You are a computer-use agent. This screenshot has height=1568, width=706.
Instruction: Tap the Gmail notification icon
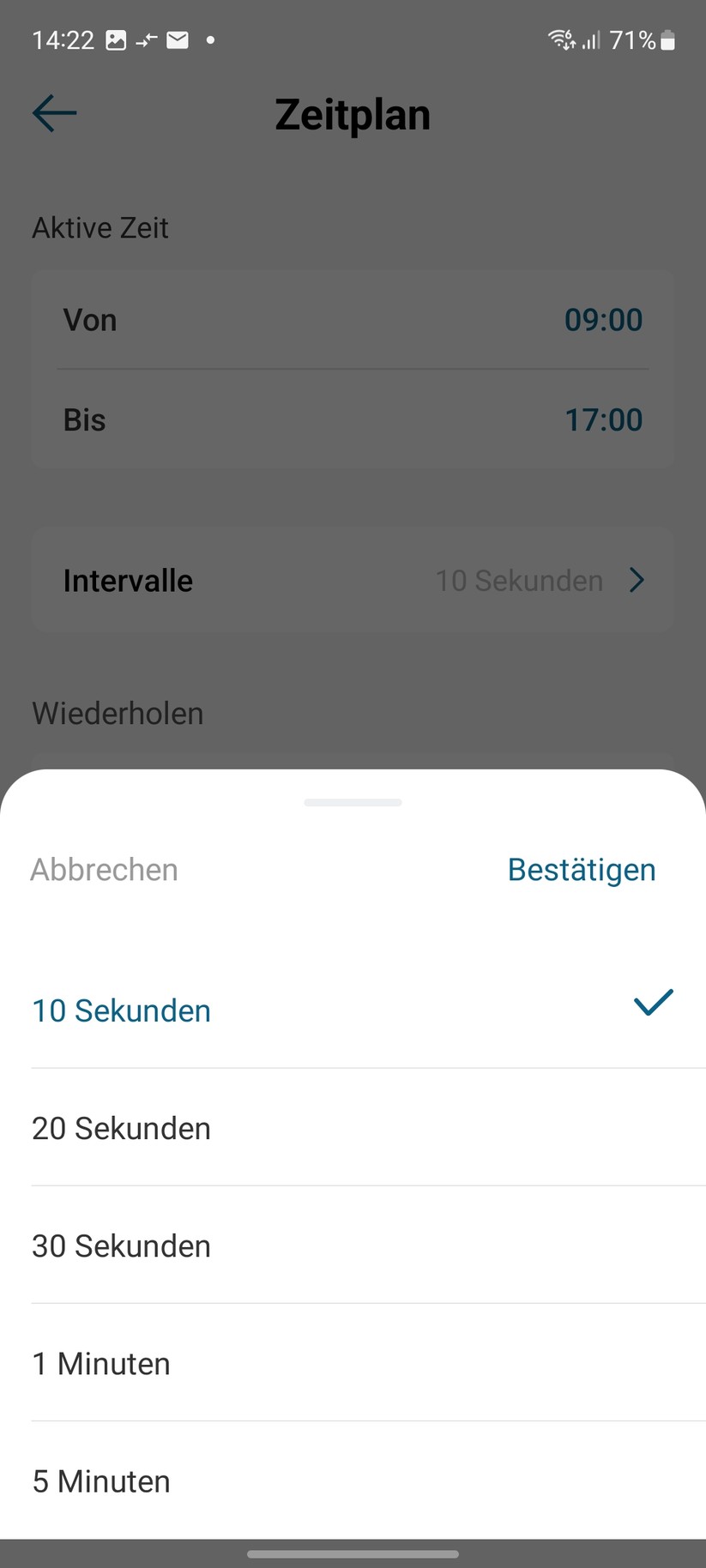(176, 39)
